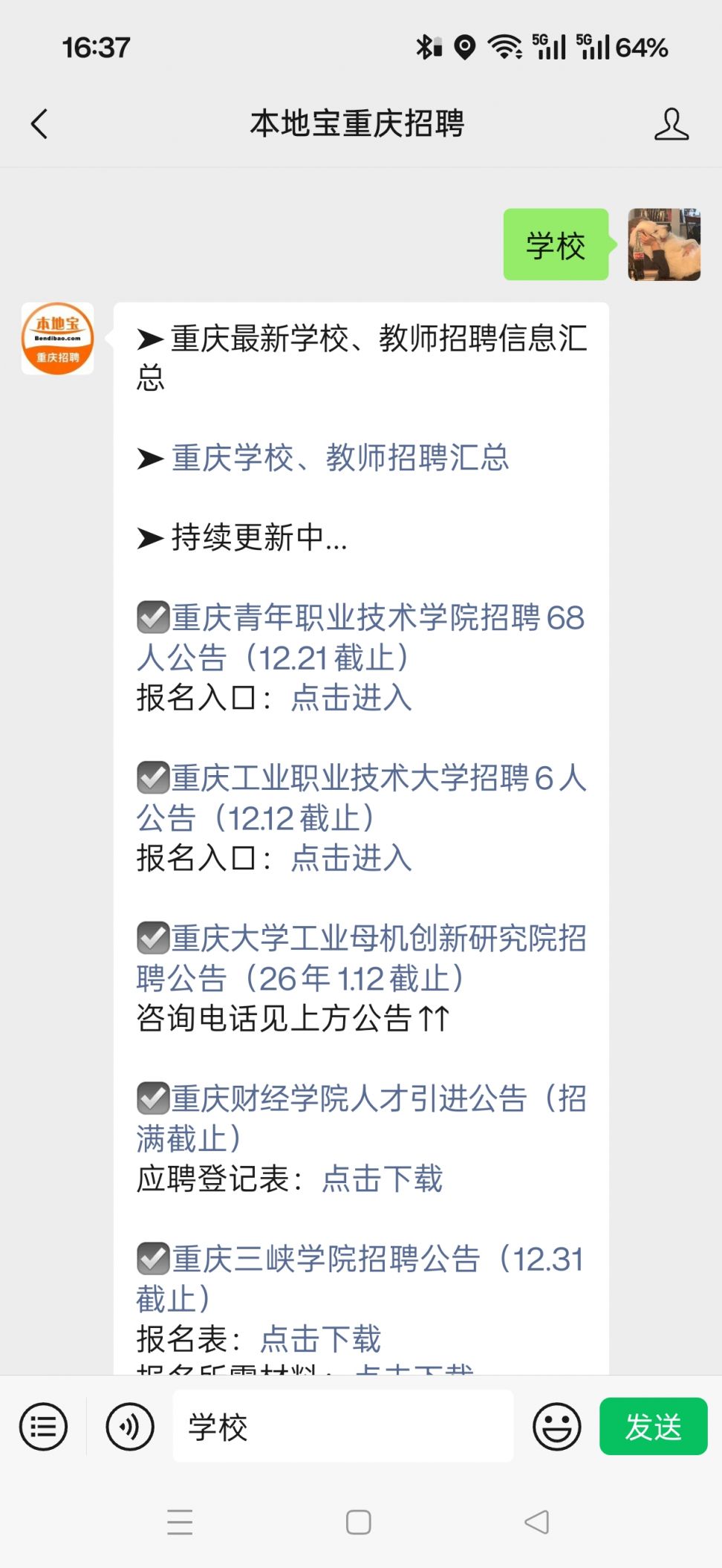Open the account menu list icon

(x=43, y=1426)
